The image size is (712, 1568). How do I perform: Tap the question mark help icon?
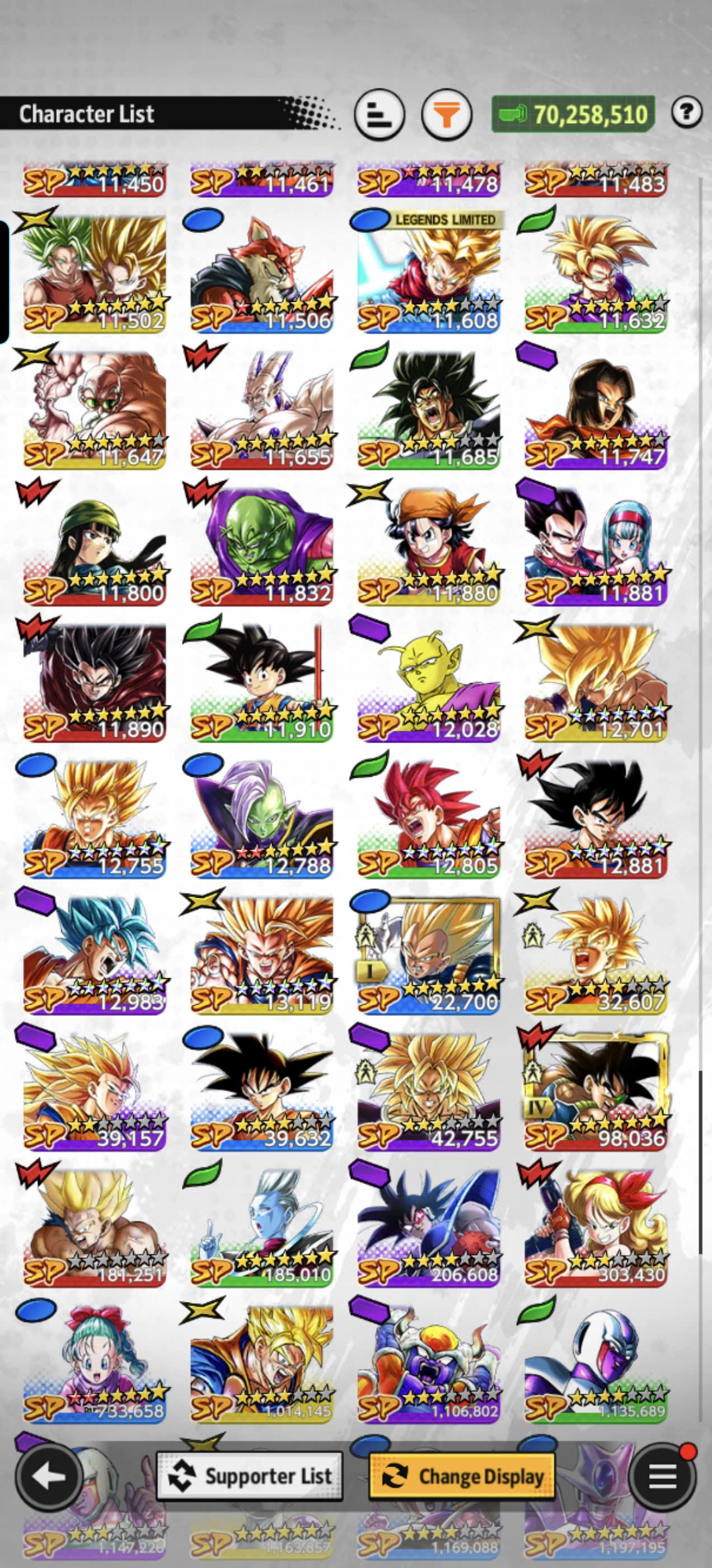686,112
